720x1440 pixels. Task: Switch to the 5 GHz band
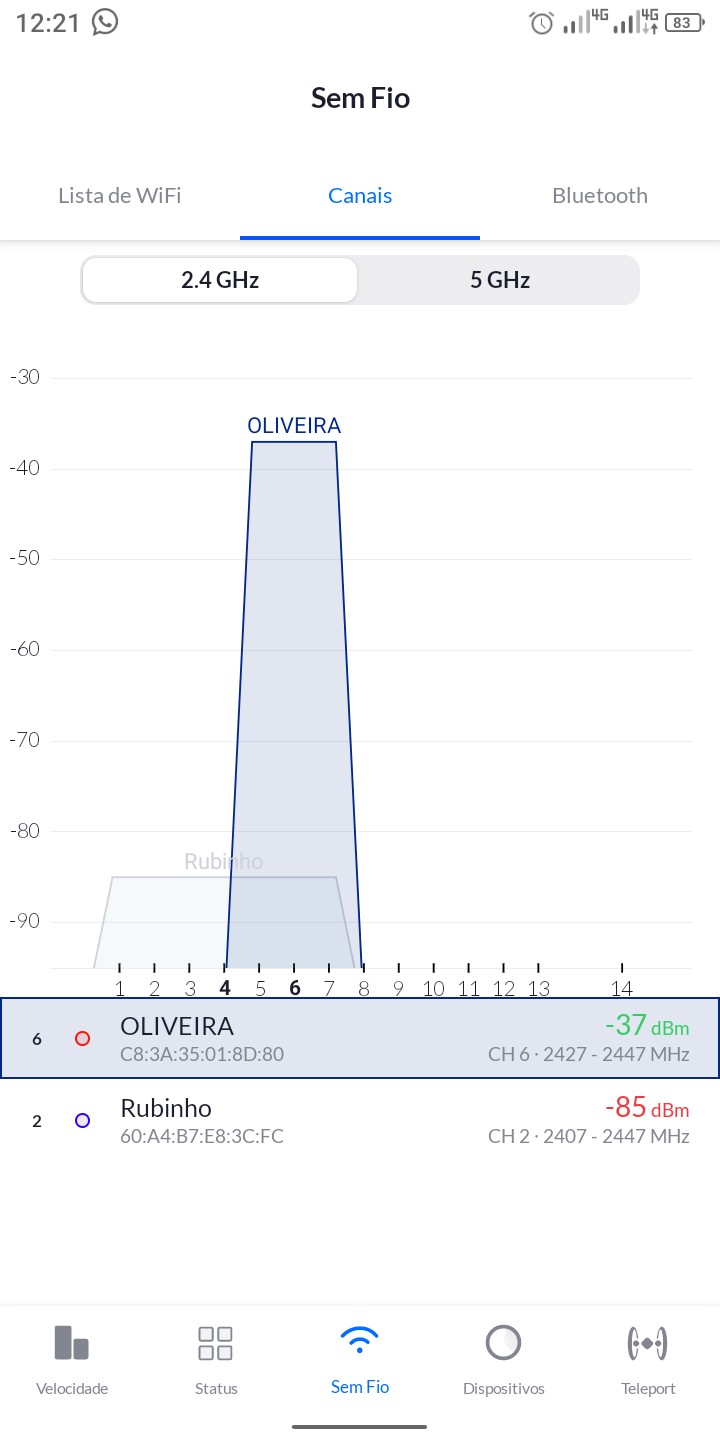[x=499, y=280]
